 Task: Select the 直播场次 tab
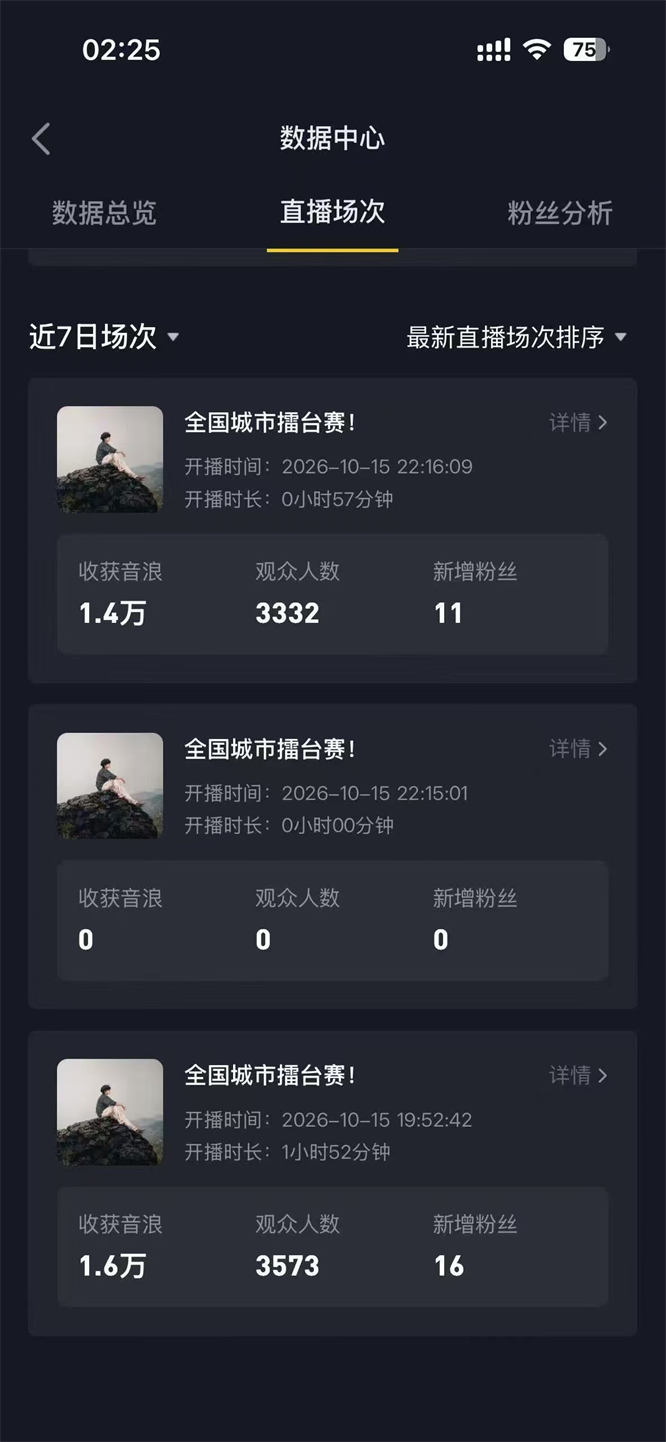[x=332, y=212]
